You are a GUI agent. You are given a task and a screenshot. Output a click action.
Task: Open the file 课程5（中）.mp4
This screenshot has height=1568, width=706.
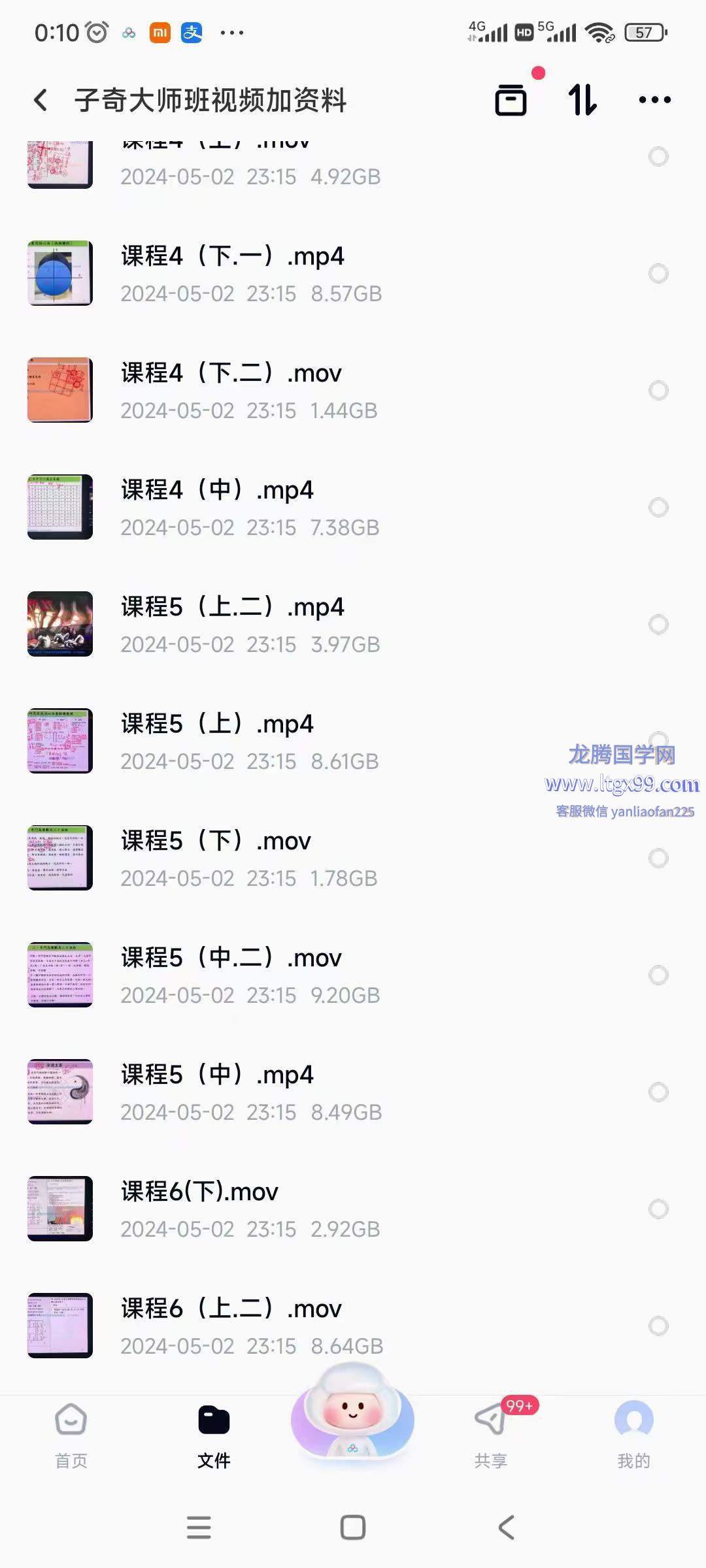click(217, 1092)
